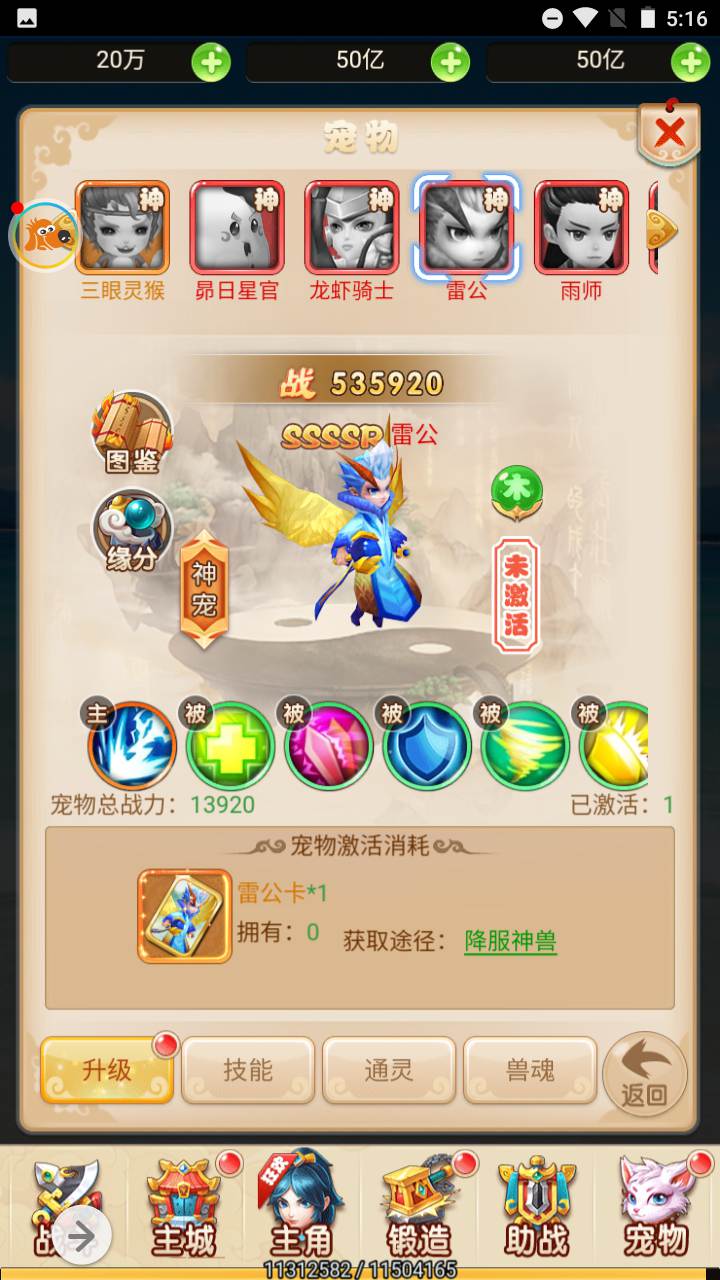Open 主城 in the bottom navigation

coord(184,1208)
